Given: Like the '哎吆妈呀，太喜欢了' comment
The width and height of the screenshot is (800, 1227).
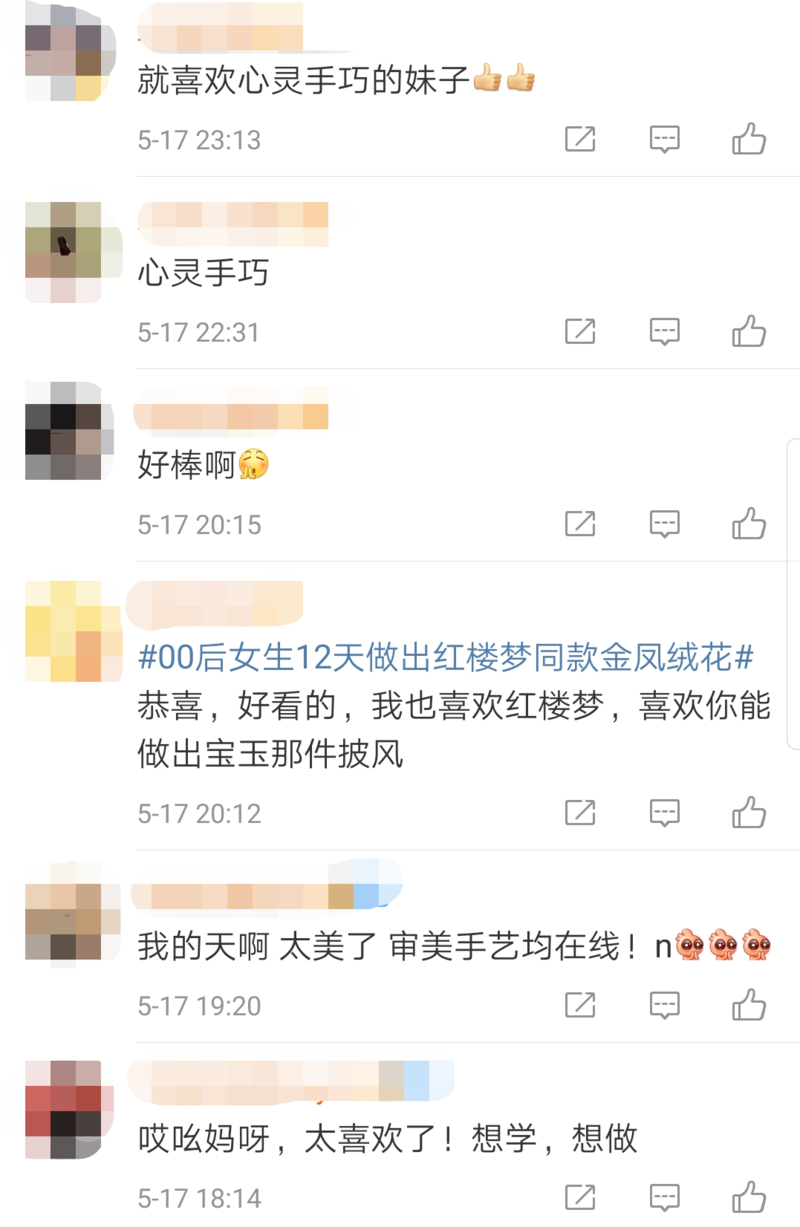Looking at the screenshot, I should 748,1196.
